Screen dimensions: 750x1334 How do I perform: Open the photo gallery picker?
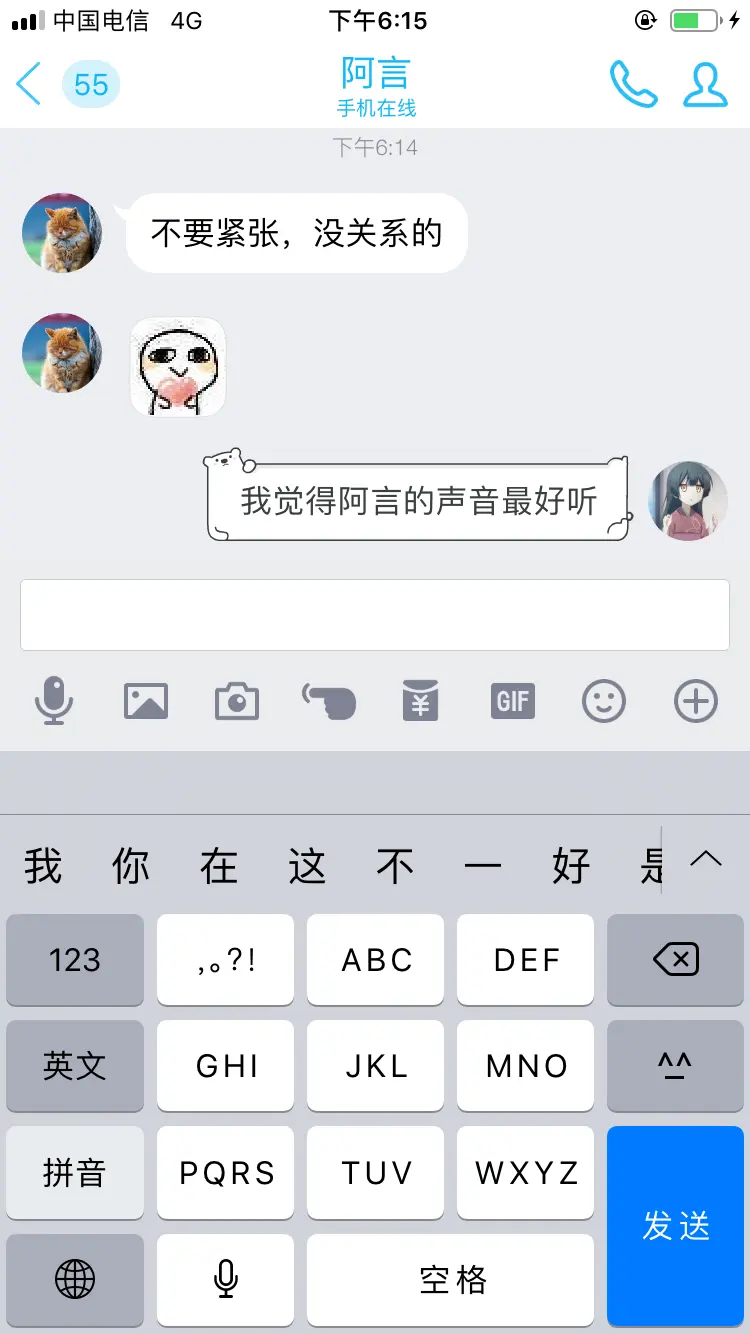coord(146,701)
